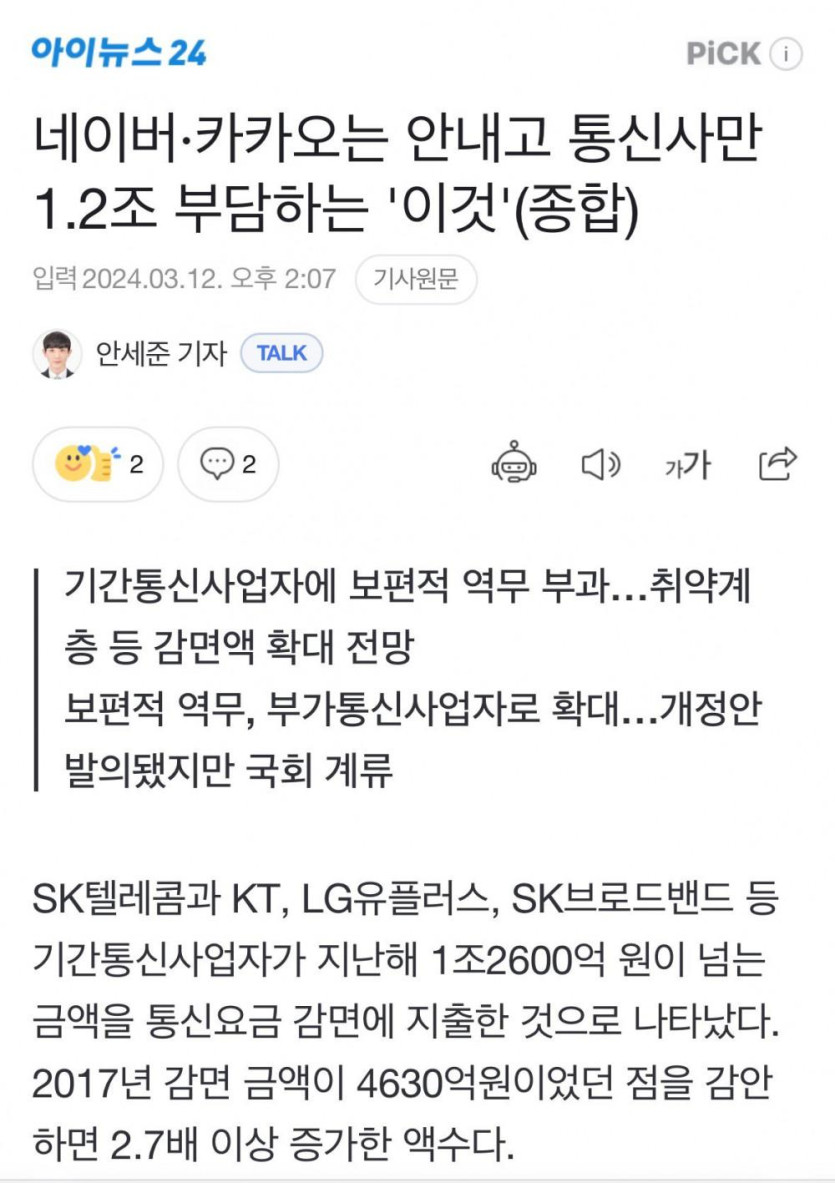This screenshot has width=835, height=1183.
Task: Open reporter 안세준's profile
Action: coord(130,353)
